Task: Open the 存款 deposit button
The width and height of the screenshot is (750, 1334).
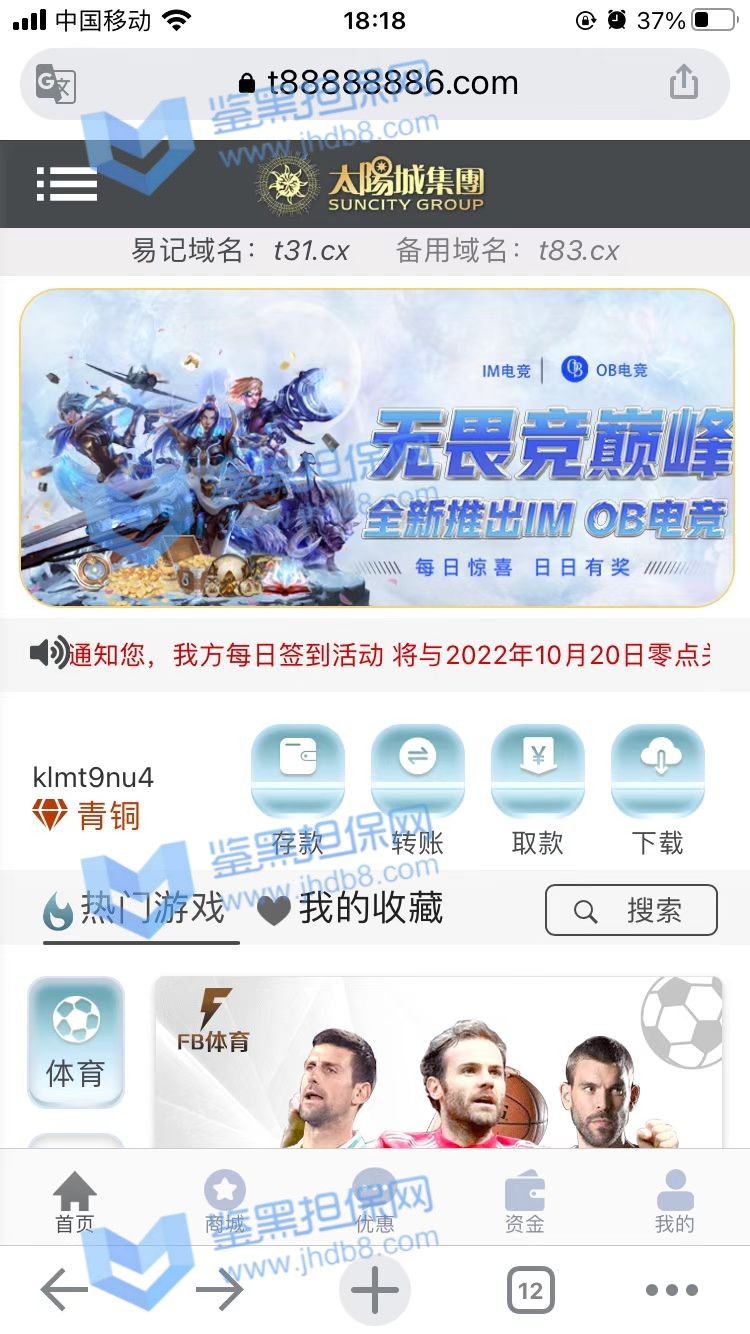Action: pyautogui.click(x=297, y=790)
